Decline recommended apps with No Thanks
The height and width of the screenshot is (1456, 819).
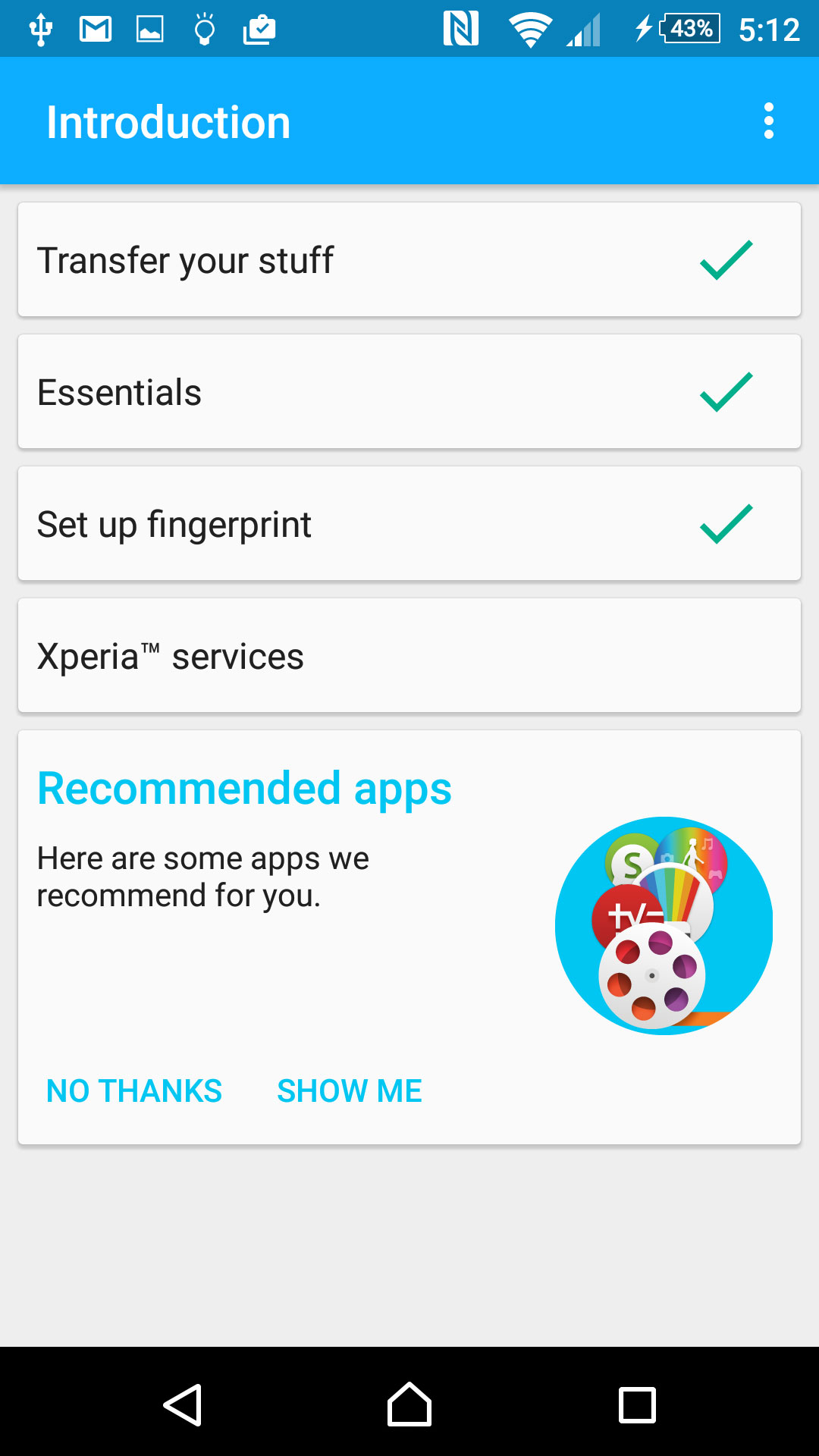point(134,1091)
